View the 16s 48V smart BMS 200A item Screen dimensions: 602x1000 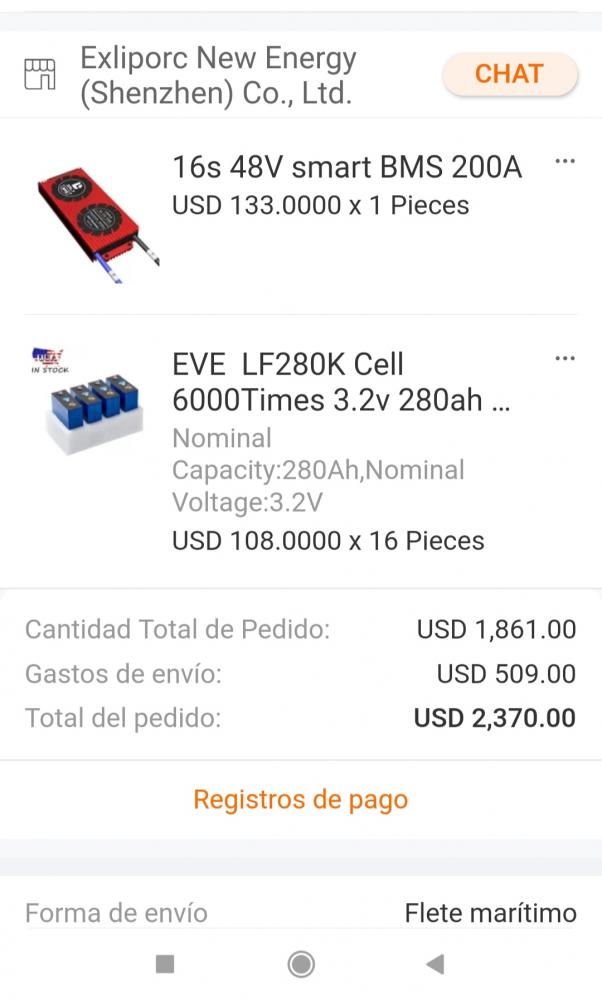(x=347, y=168)
